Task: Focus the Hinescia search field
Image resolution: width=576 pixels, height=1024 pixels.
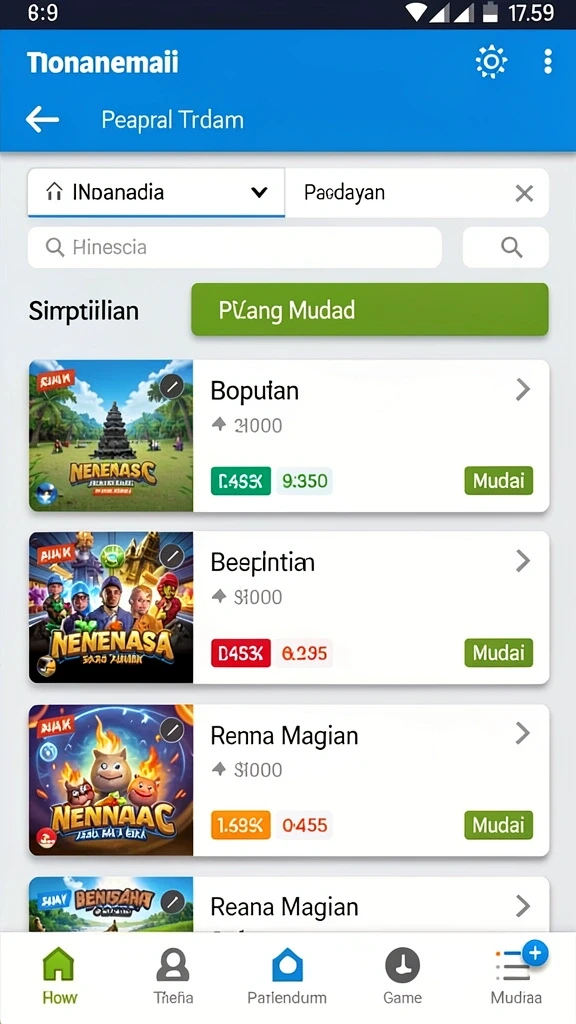Action: 234,248
